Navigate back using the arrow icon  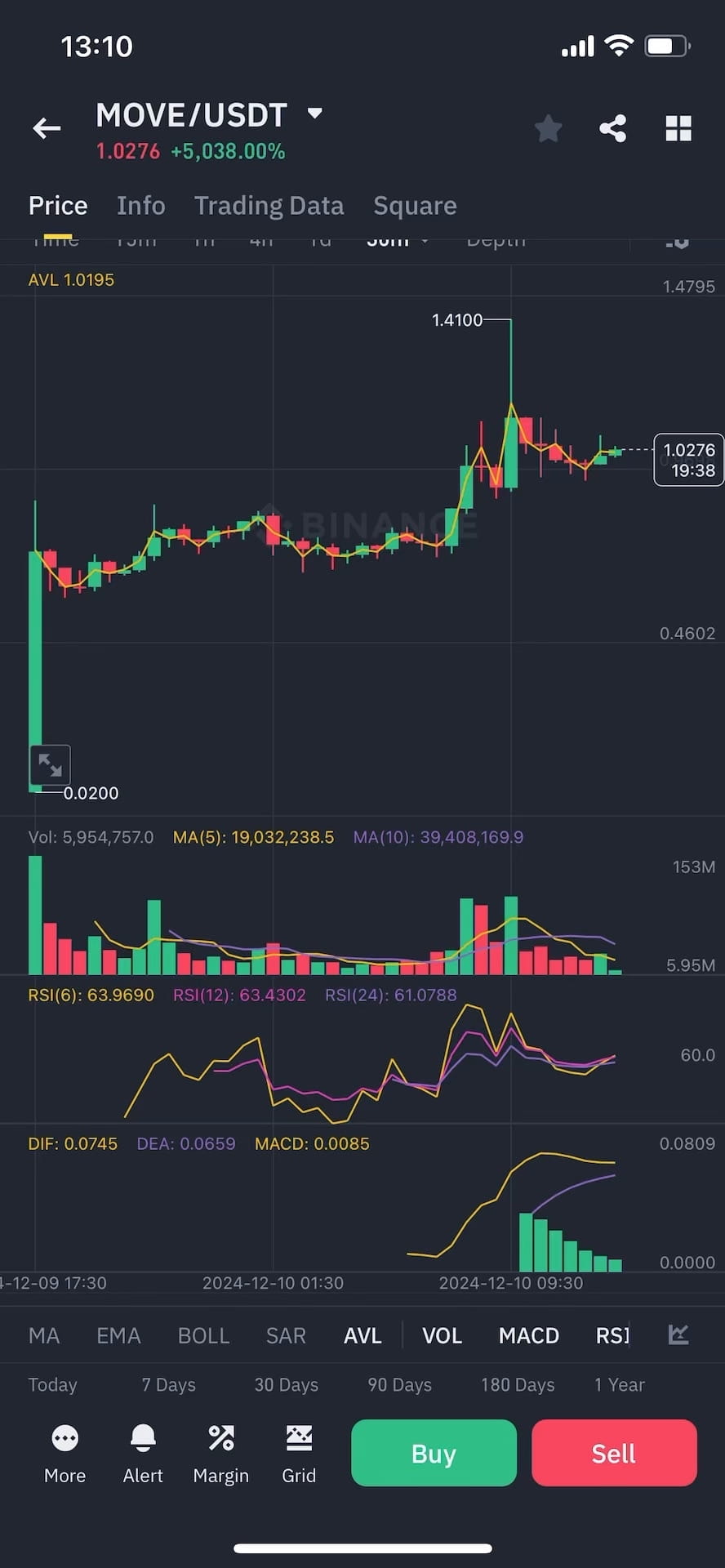(x=47, y=128)
